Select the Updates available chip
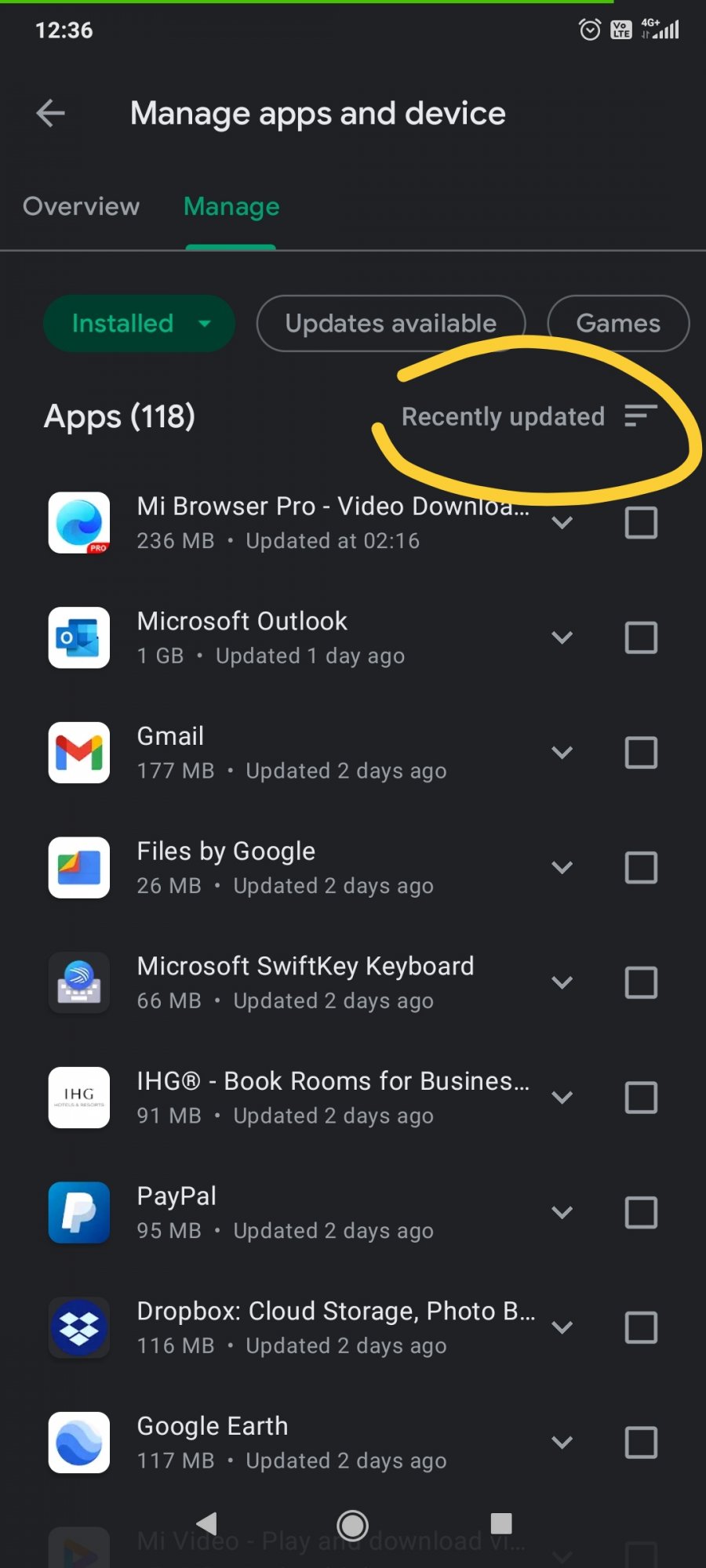Image resolution: width=706 pixels, height=1568 pixels. pyautogui.click(x=391, y=323)
